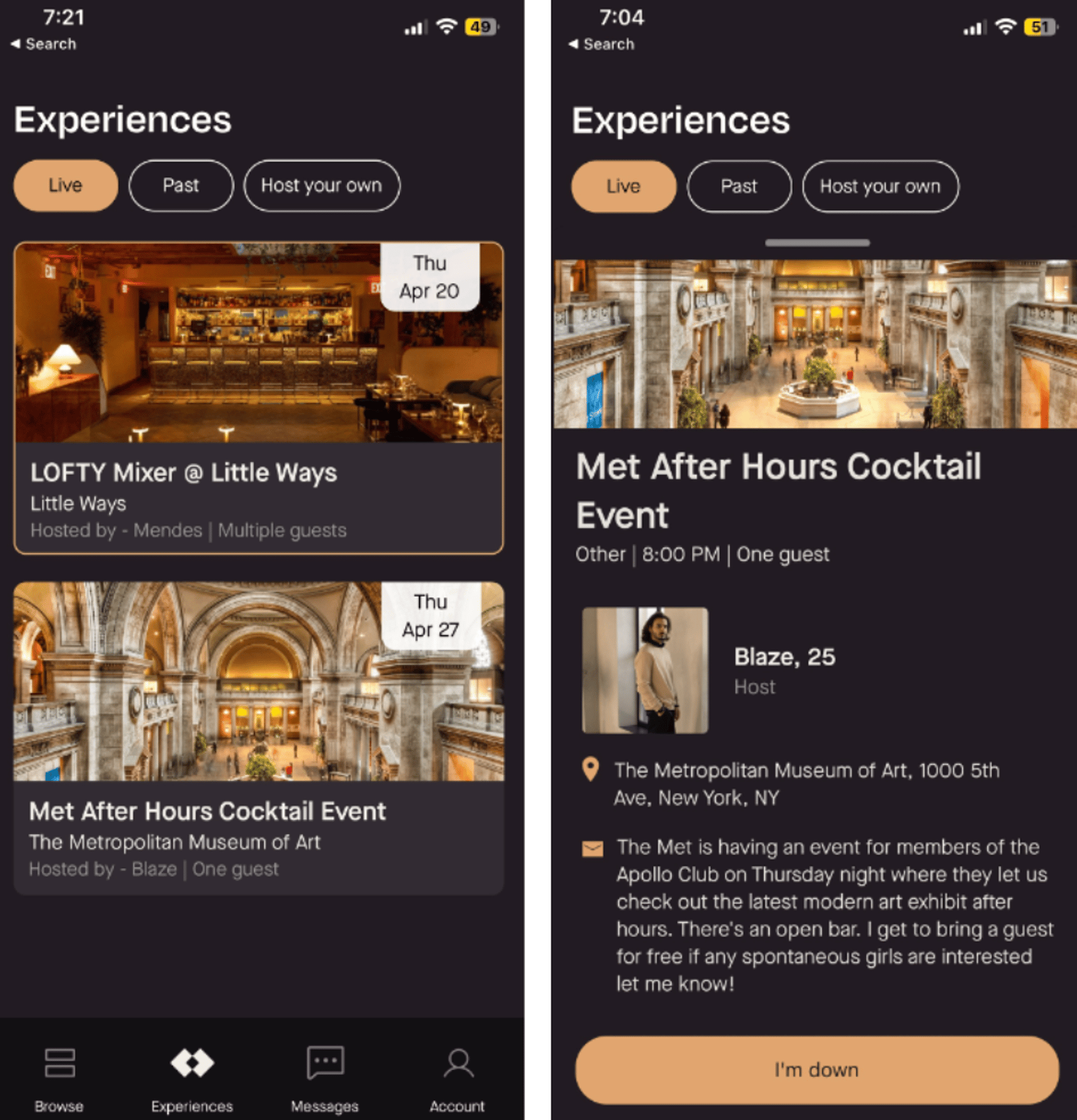This screenshot has width=1077, height=1120.
Task: Select Past filter on the experiences list screen
Action: 180,186
